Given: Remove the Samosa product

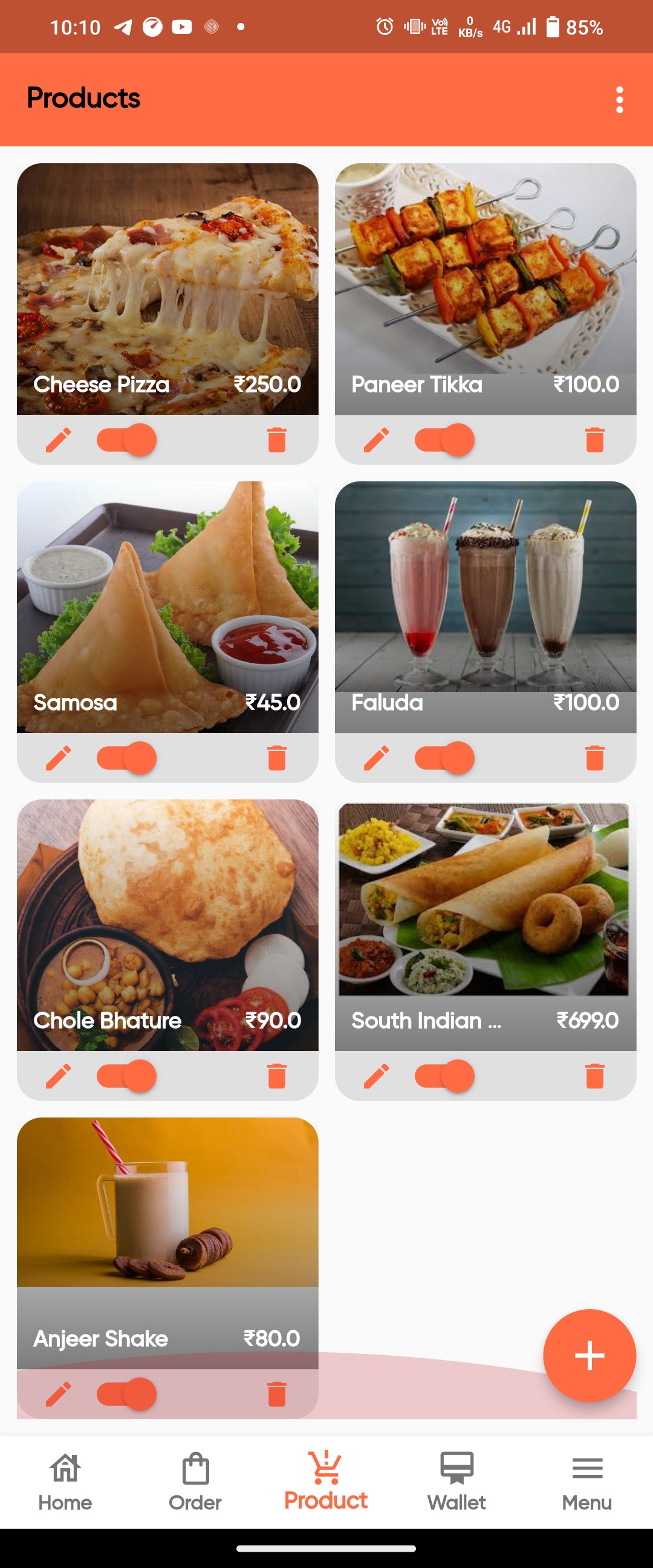Looking at the screenshot, I should [276, 758].
